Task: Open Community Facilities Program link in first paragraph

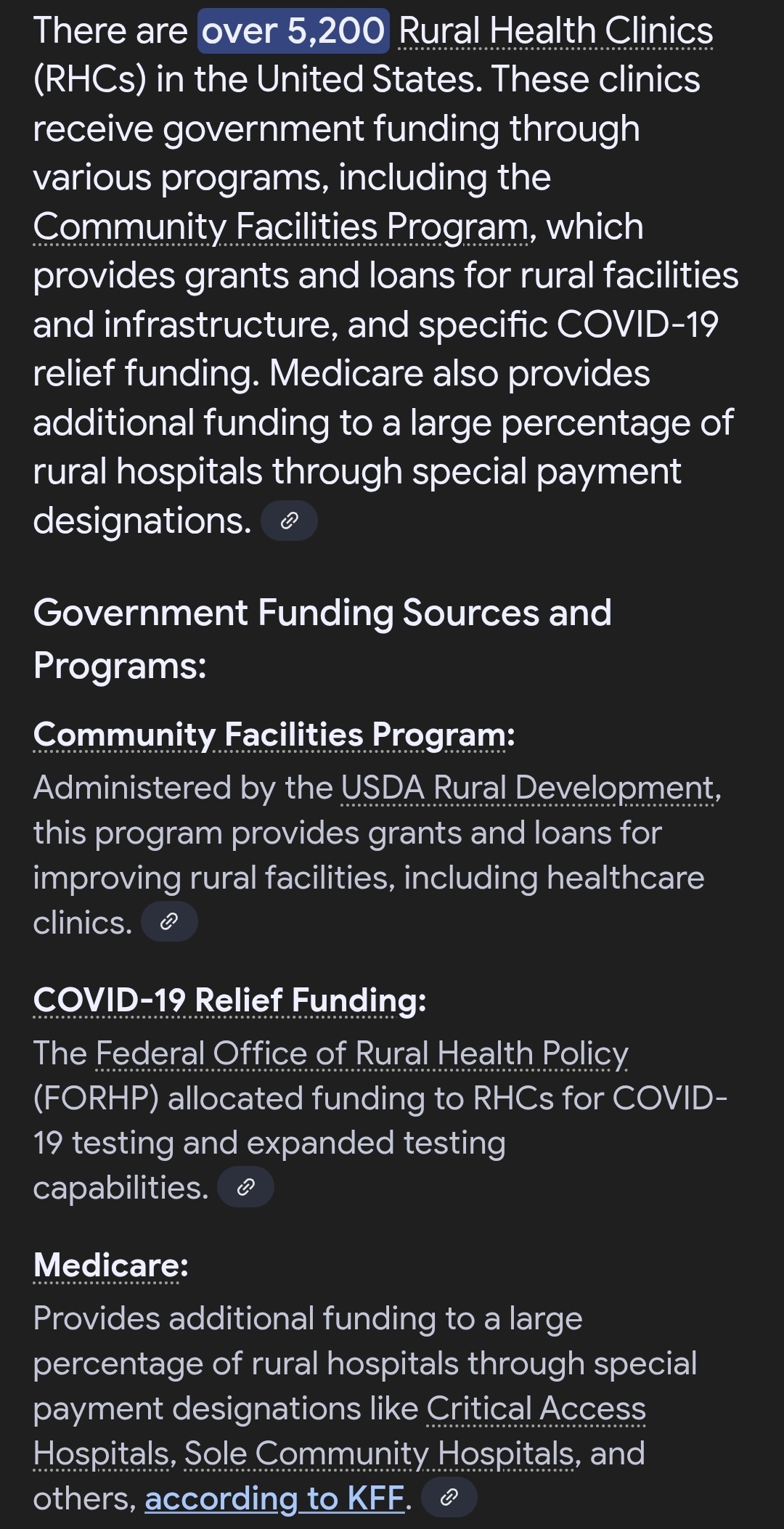Action: (280, 227)
